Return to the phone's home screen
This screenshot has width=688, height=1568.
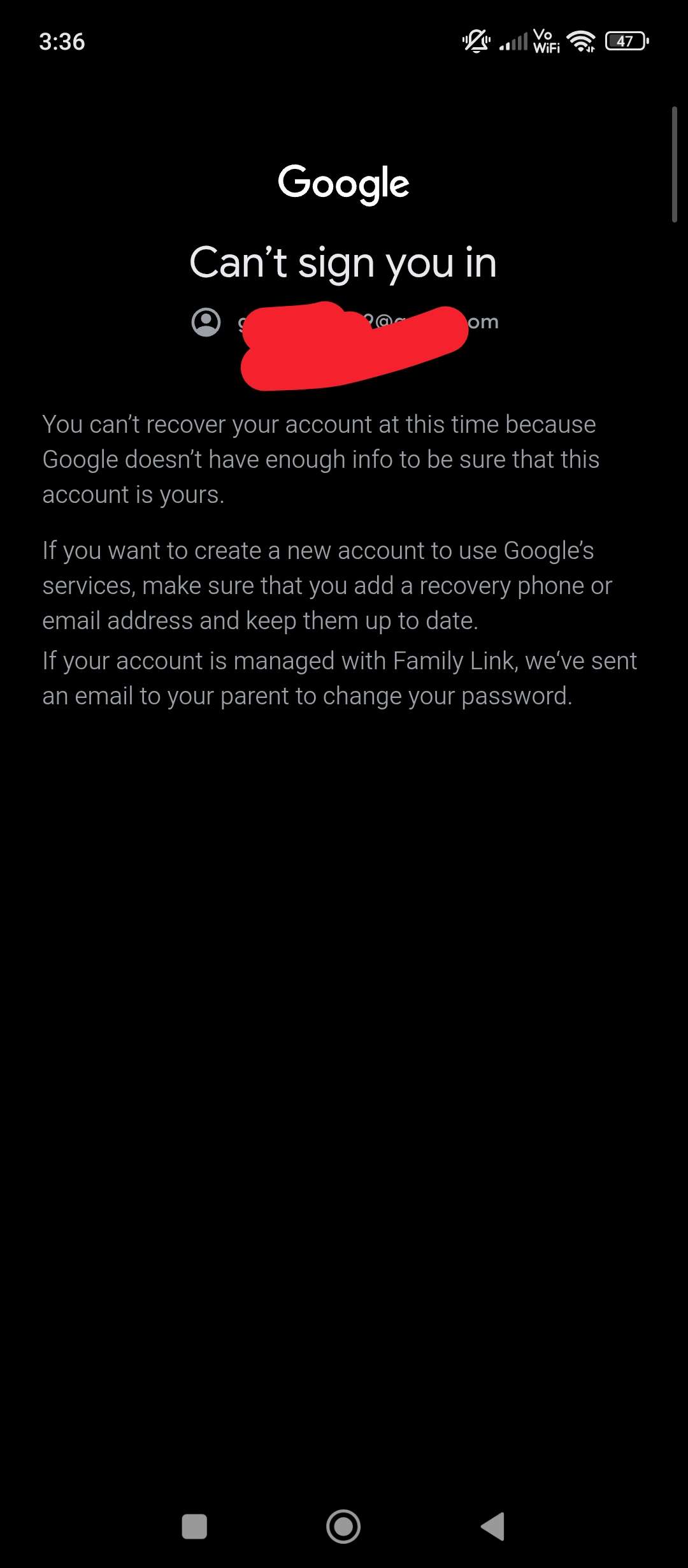[x=343, y=1526]
